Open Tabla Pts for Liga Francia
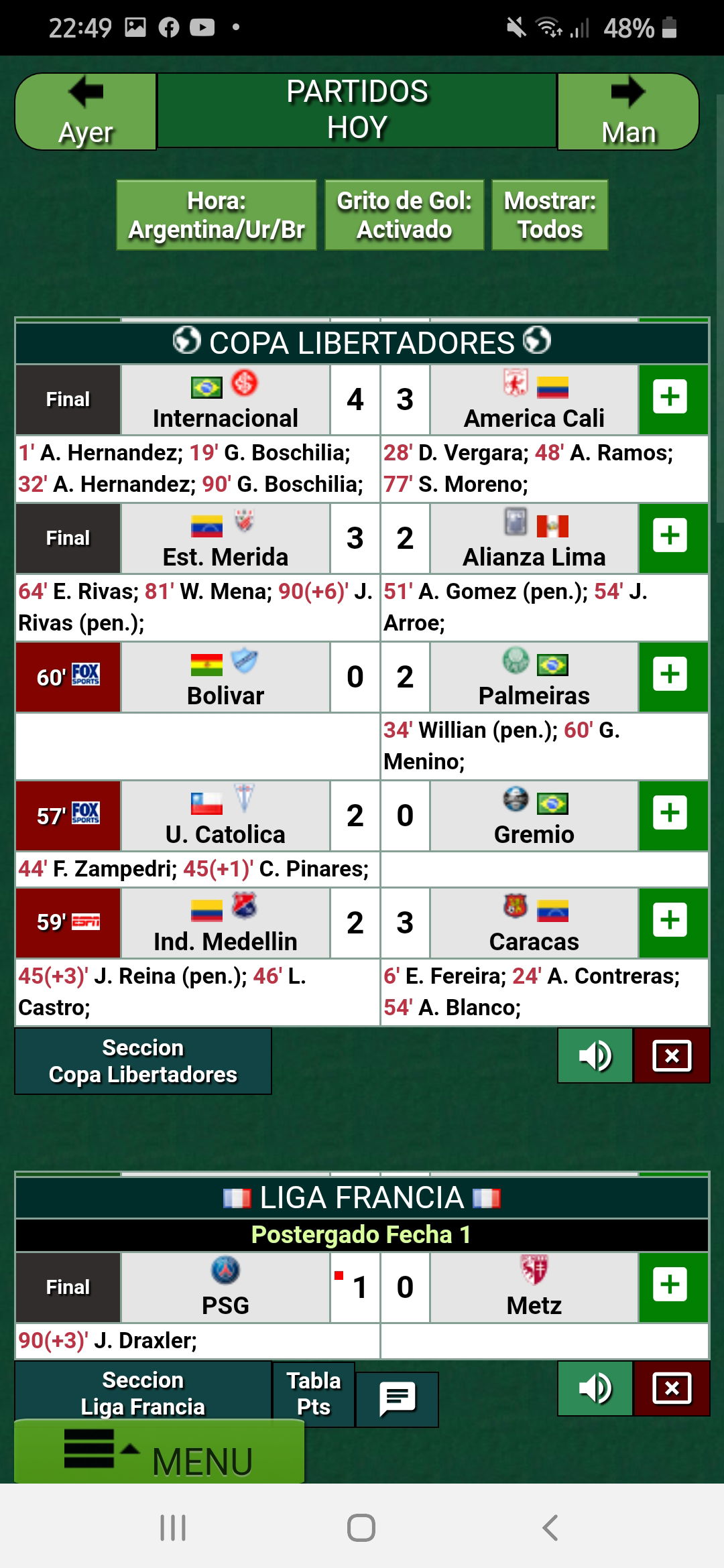 point(314,1394)
